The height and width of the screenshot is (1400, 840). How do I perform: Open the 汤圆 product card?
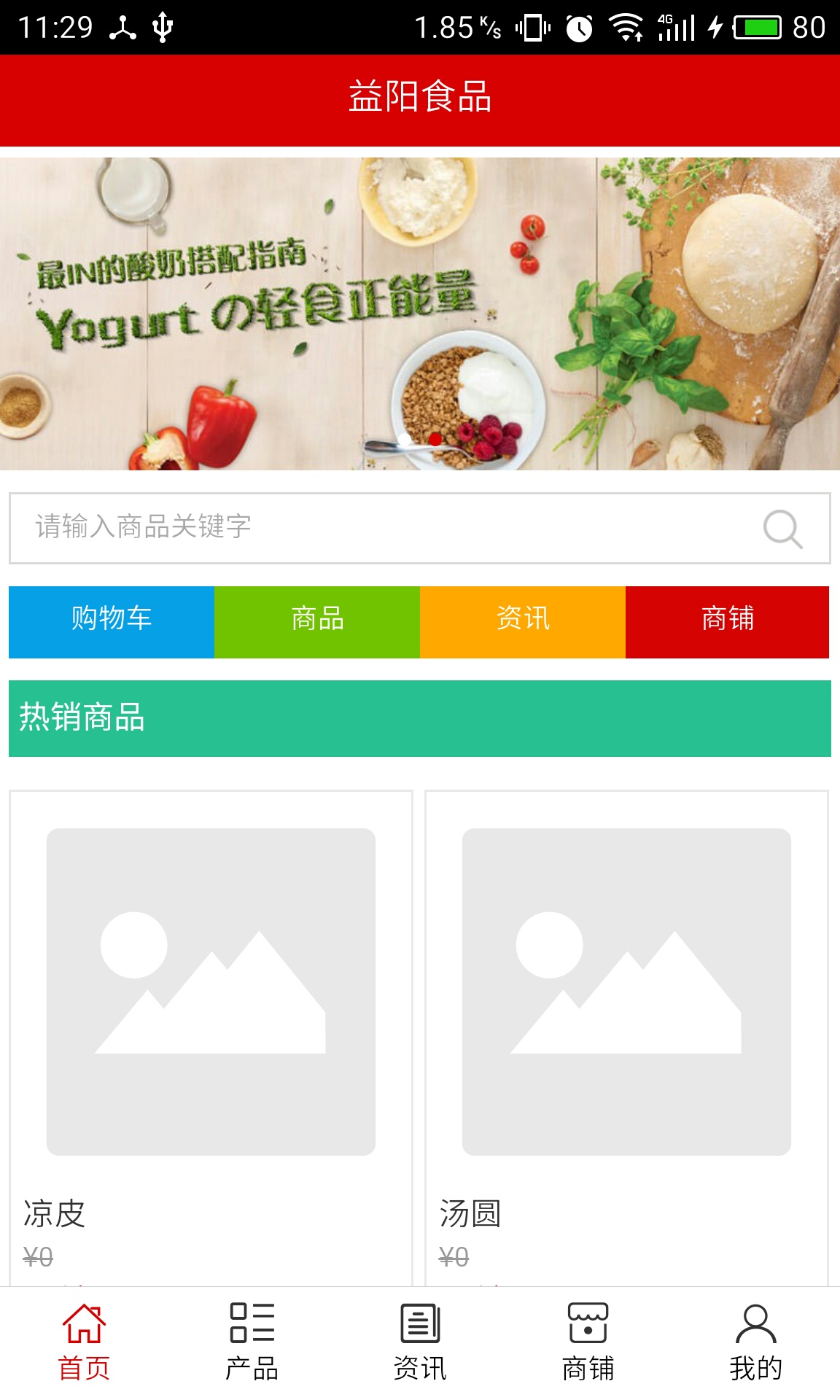pos(626,1021)
